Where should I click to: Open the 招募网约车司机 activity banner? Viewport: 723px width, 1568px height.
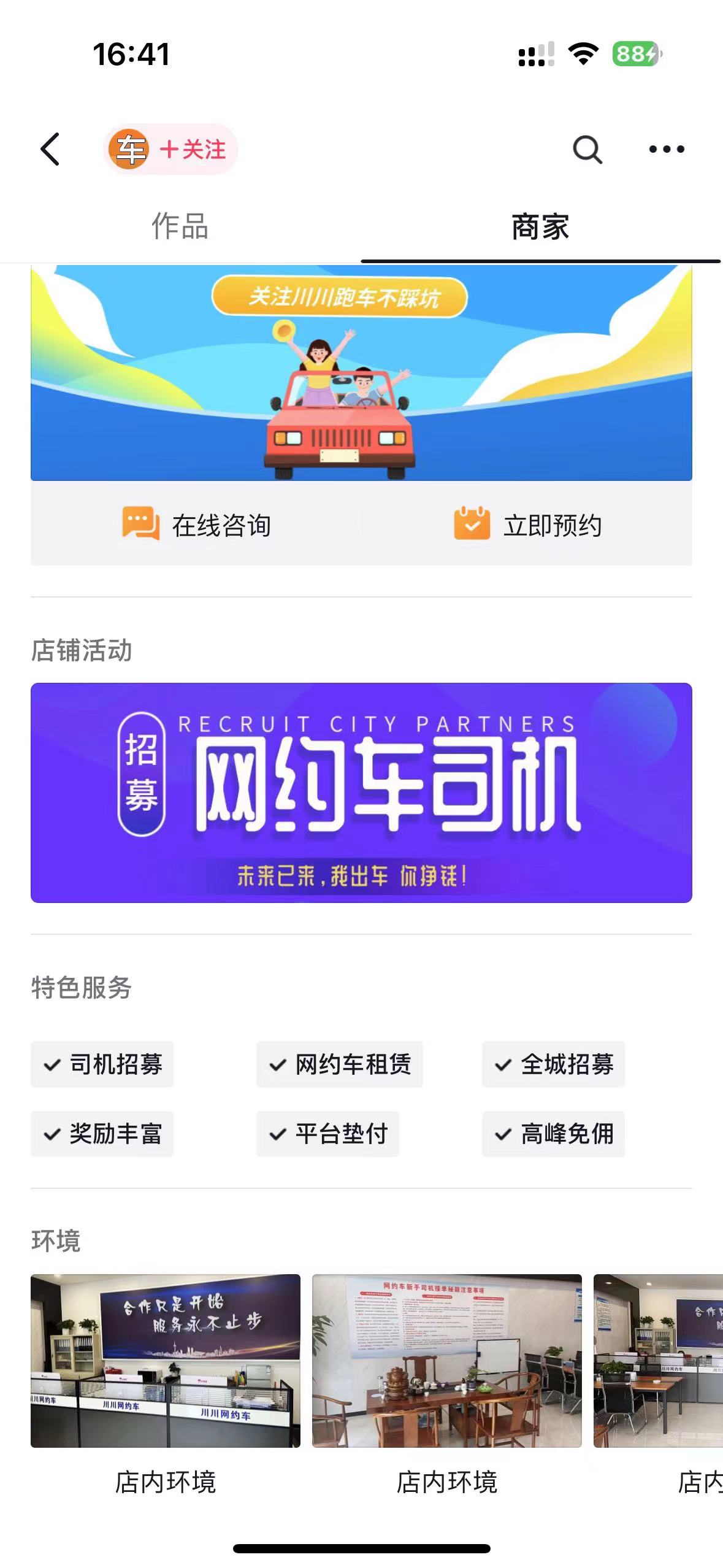click(x=361, y=792)
